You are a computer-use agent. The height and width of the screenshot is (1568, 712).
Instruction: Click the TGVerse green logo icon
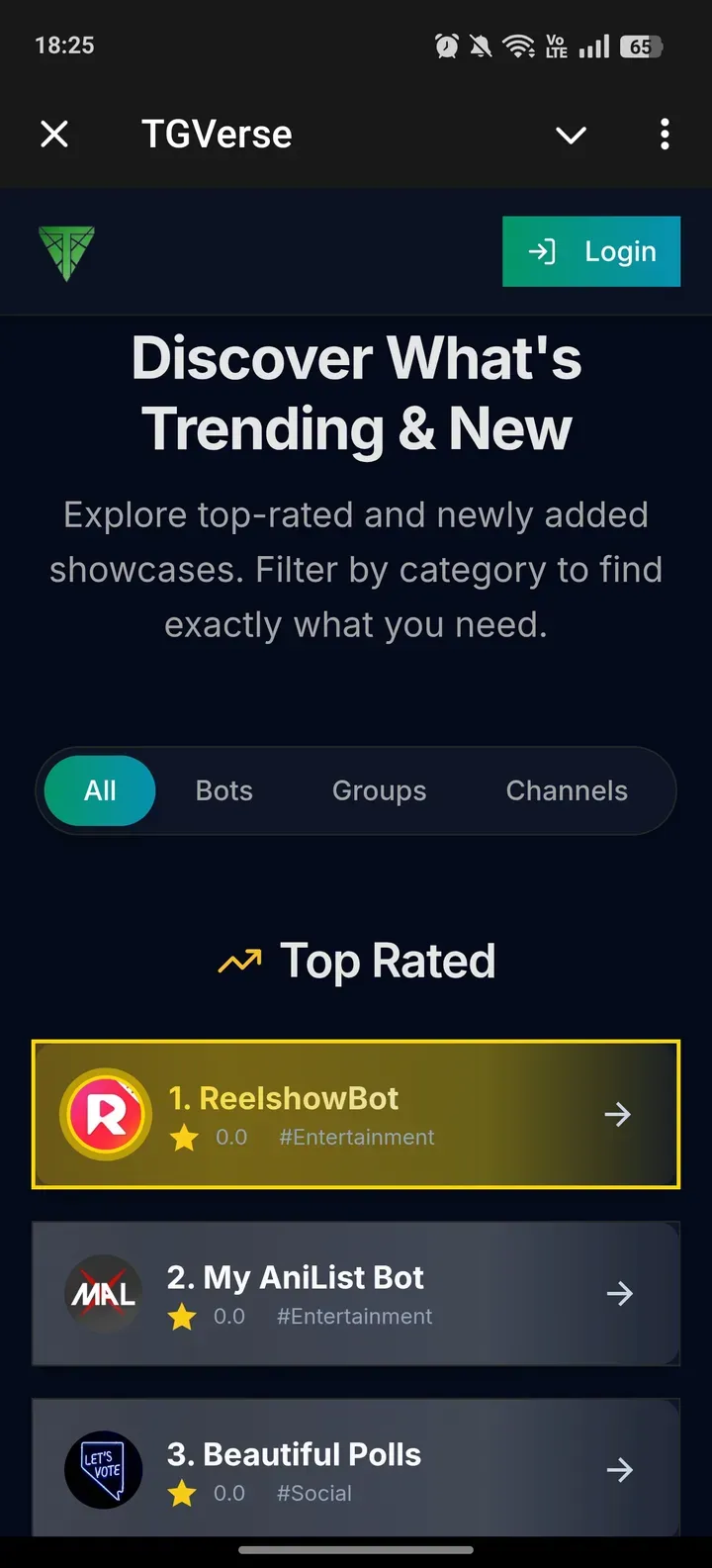coord(66,252)
